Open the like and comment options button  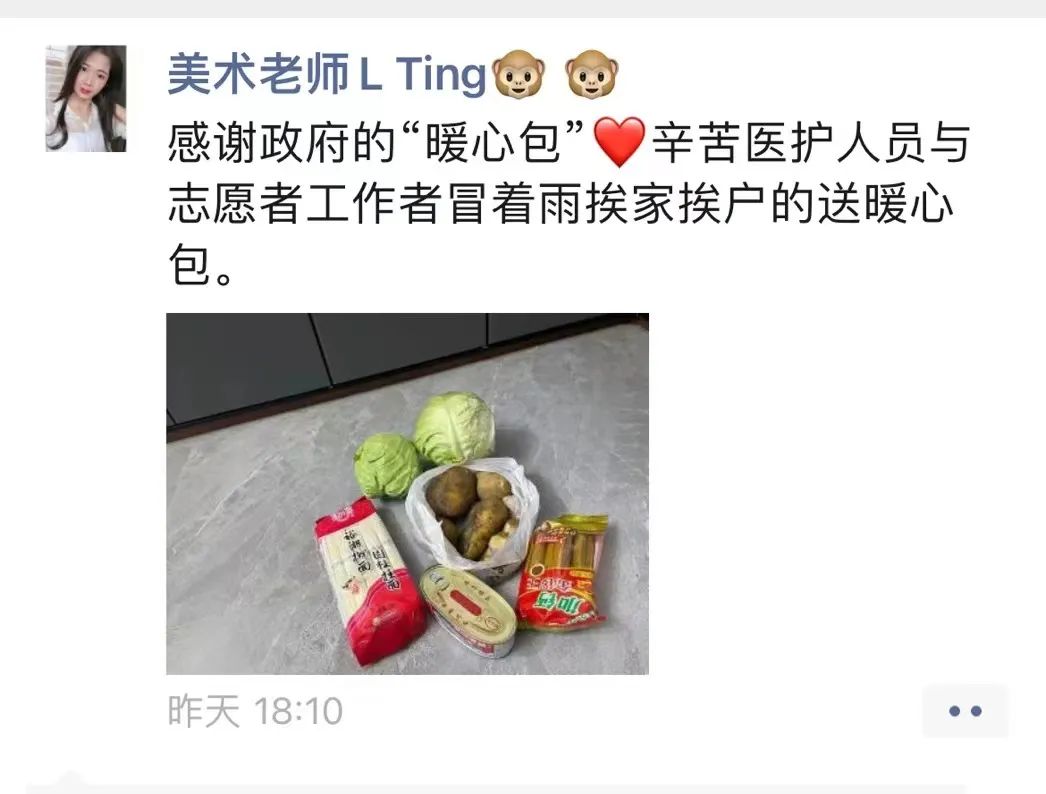pos(964,711)
